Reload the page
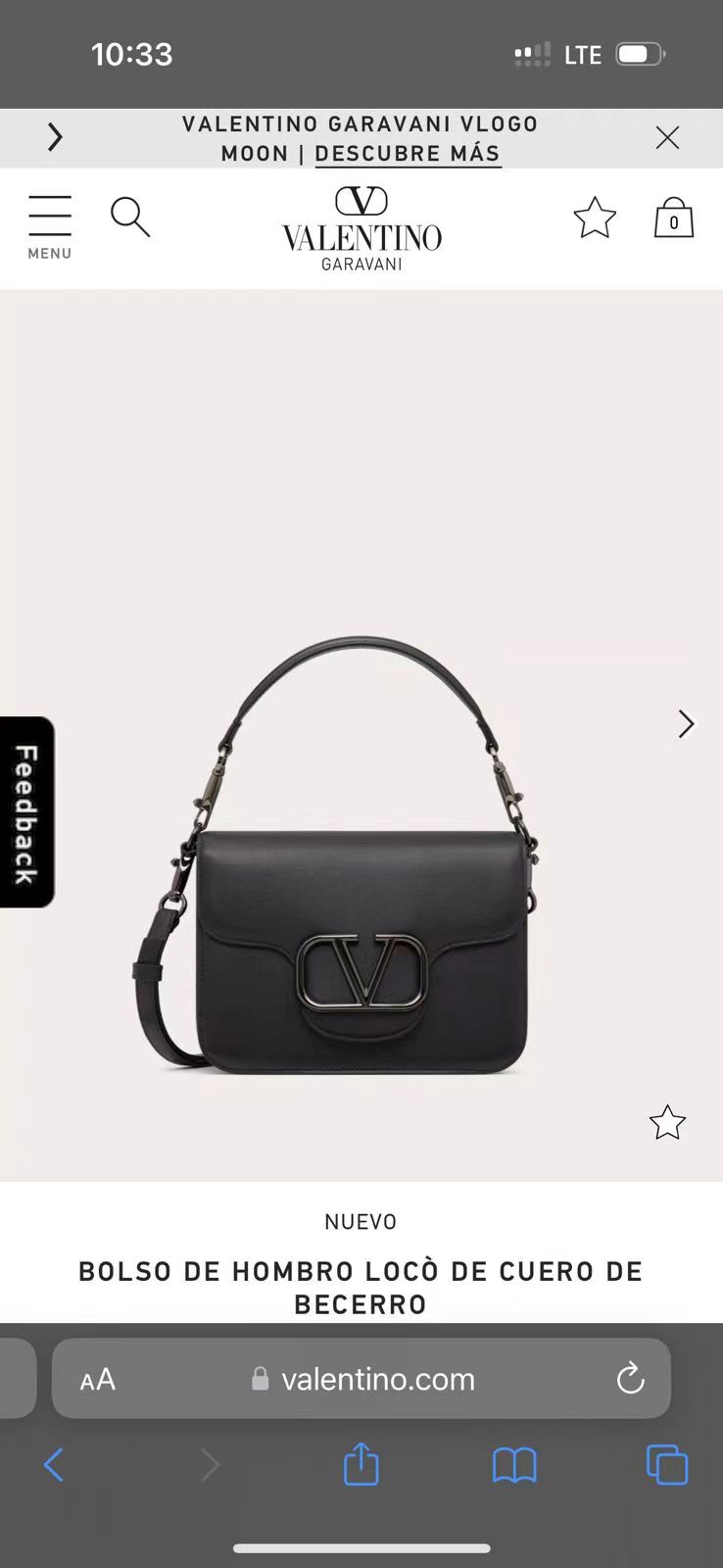Viewport: 723px width, 1568px height. click(x=630, y=1379)
